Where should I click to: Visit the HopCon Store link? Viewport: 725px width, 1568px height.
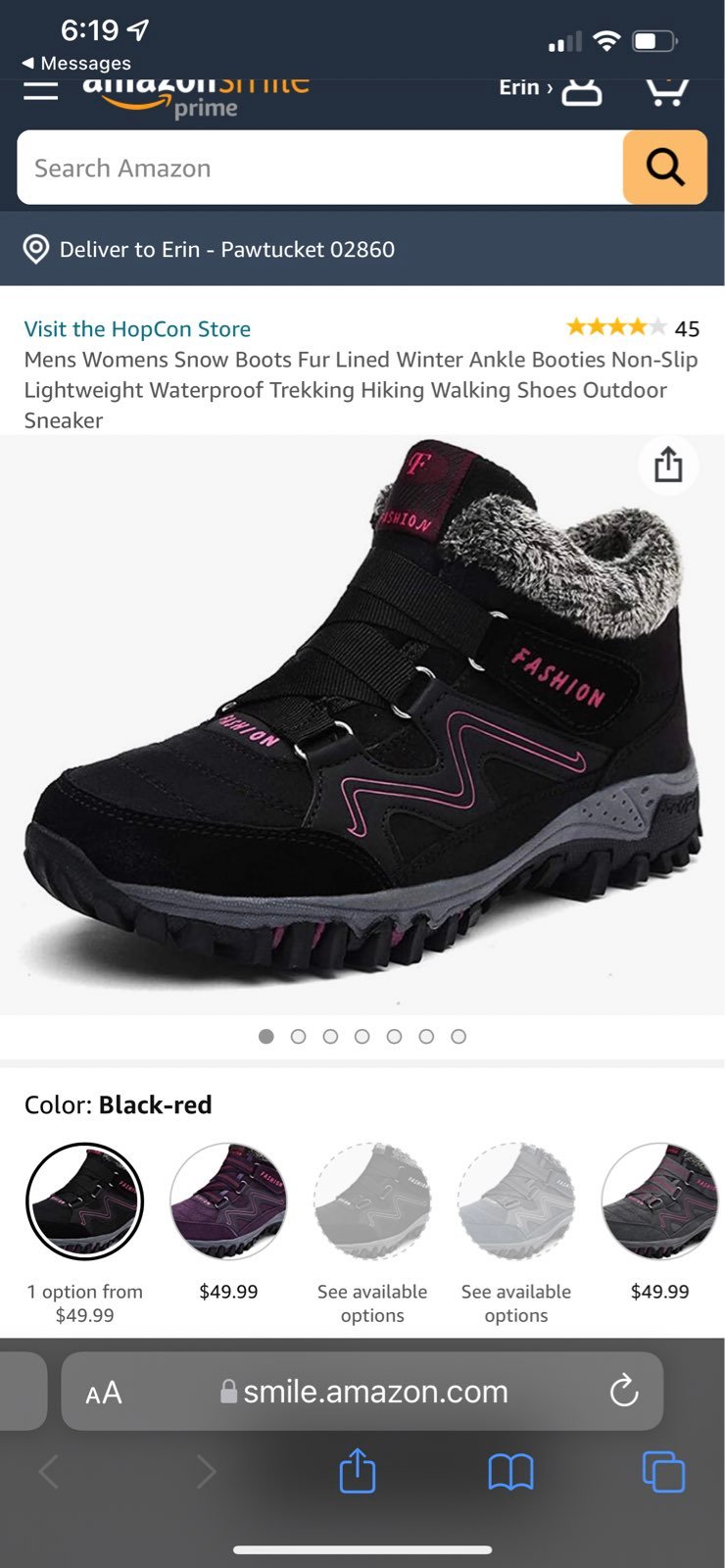click(x=137, y=328)
